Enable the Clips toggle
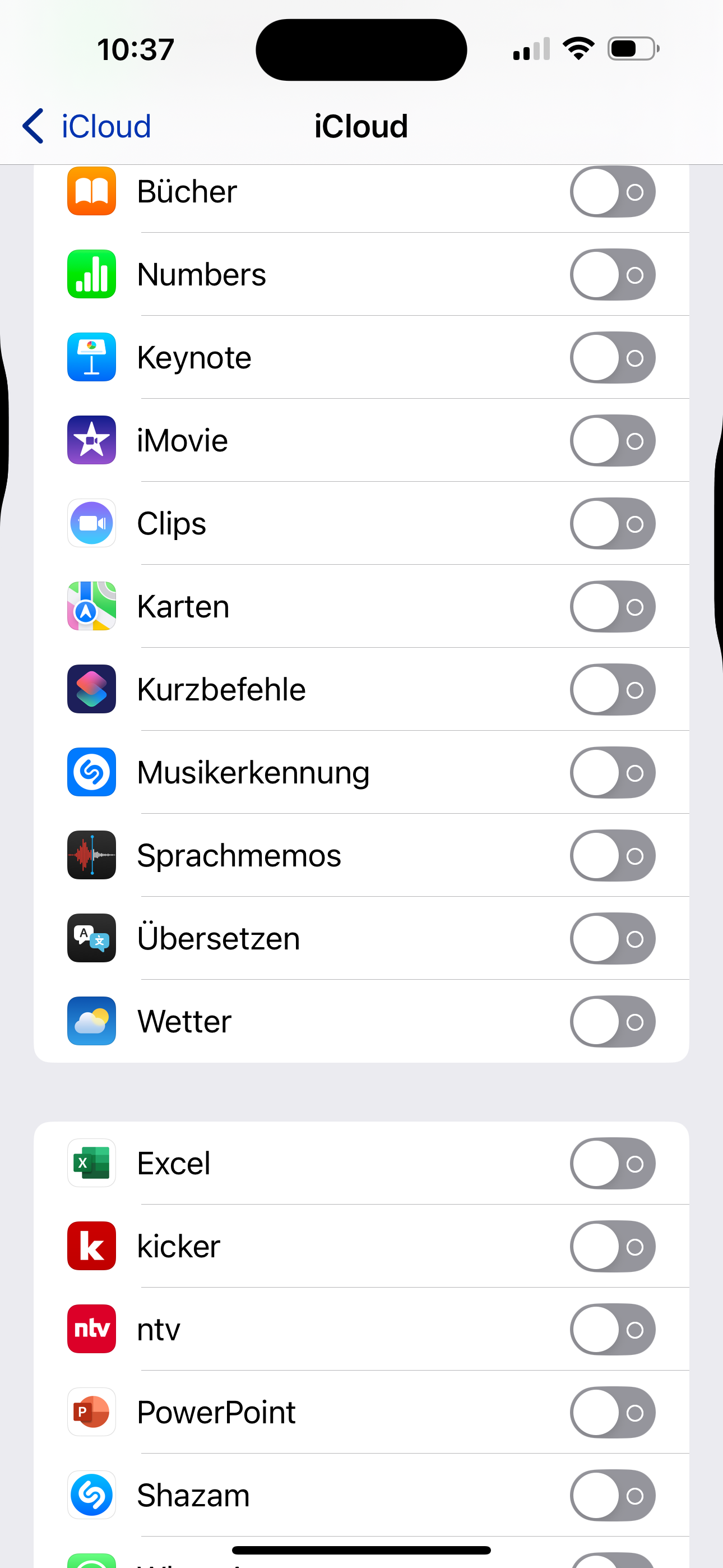723x1568 pixels. (x=612, y=524)
